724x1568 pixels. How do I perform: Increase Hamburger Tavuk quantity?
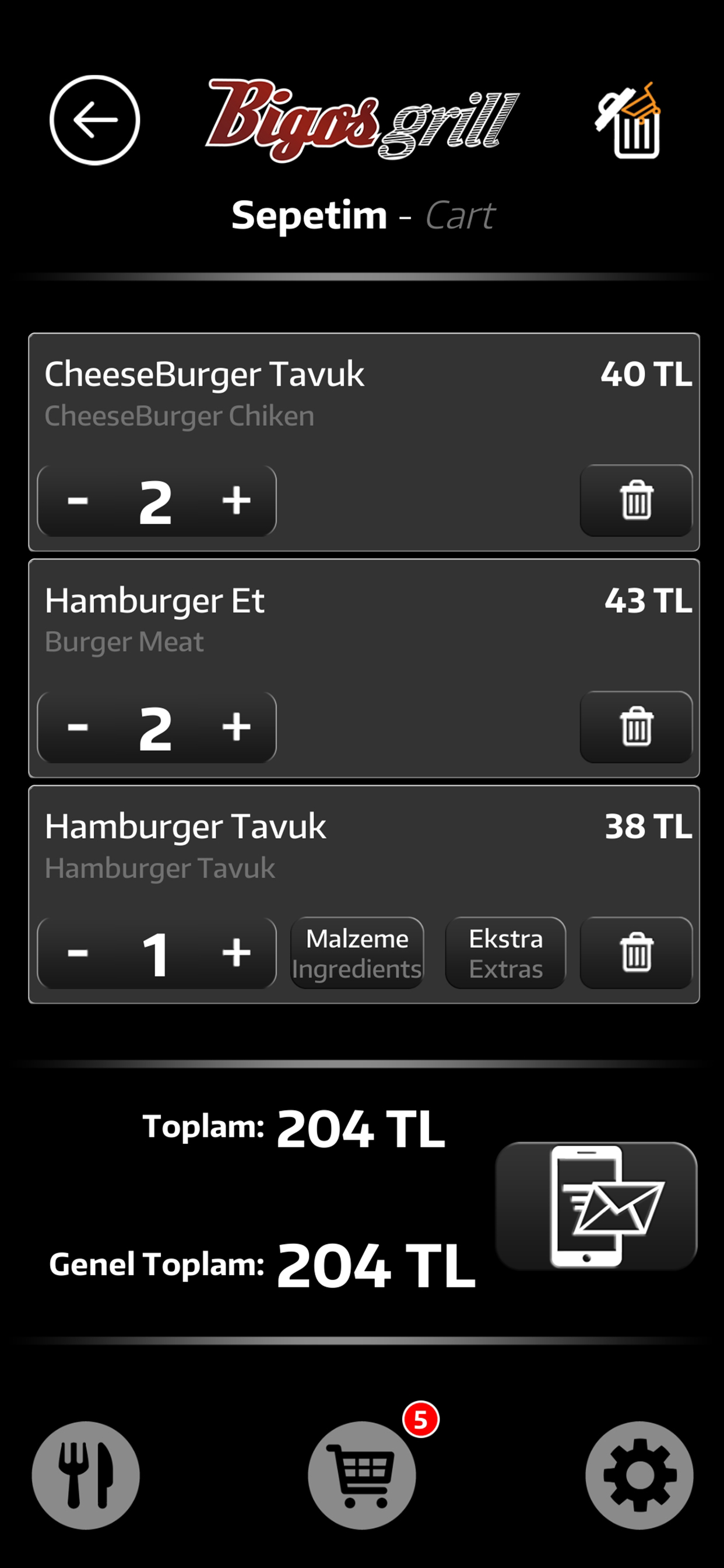click(236, 953)
